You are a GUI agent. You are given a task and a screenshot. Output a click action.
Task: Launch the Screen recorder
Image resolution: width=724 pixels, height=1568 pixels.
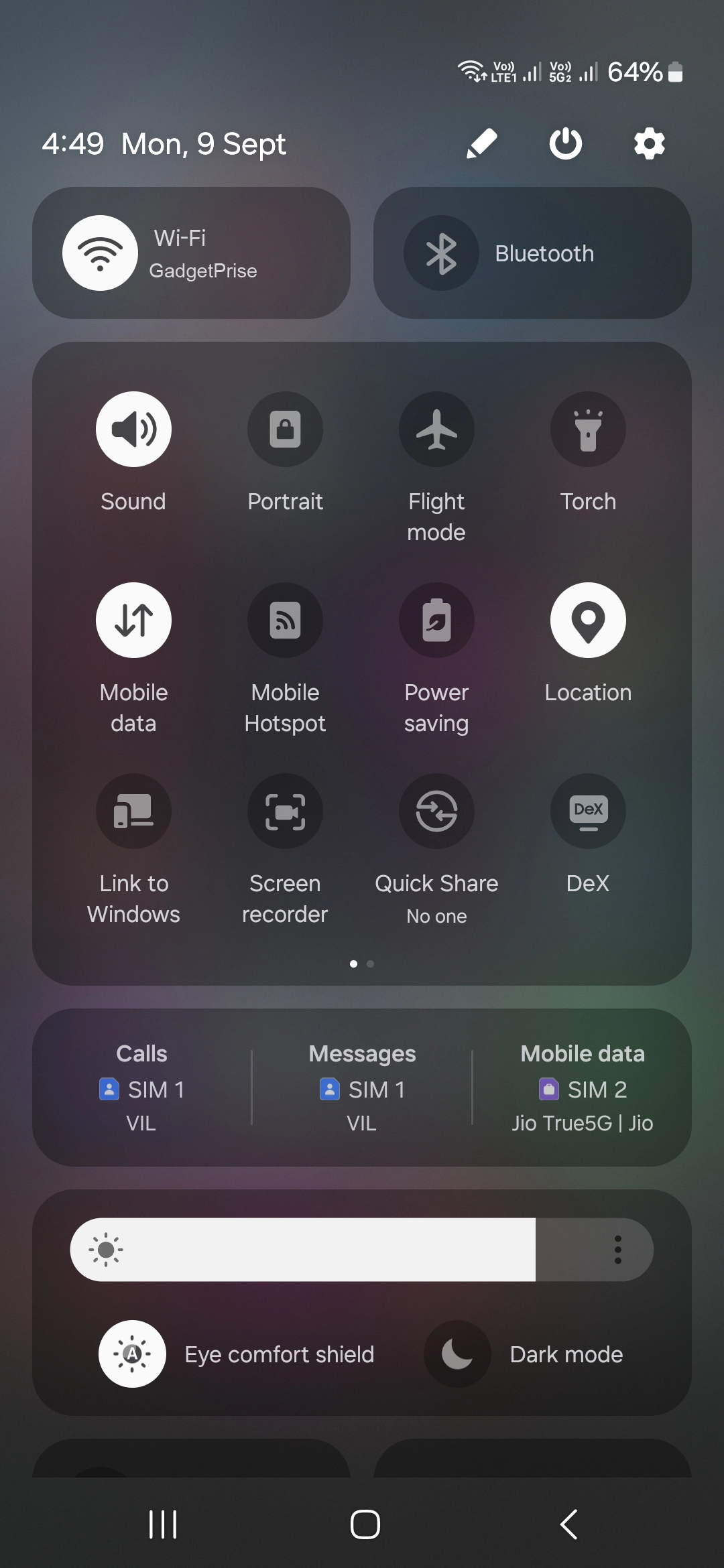285,811
